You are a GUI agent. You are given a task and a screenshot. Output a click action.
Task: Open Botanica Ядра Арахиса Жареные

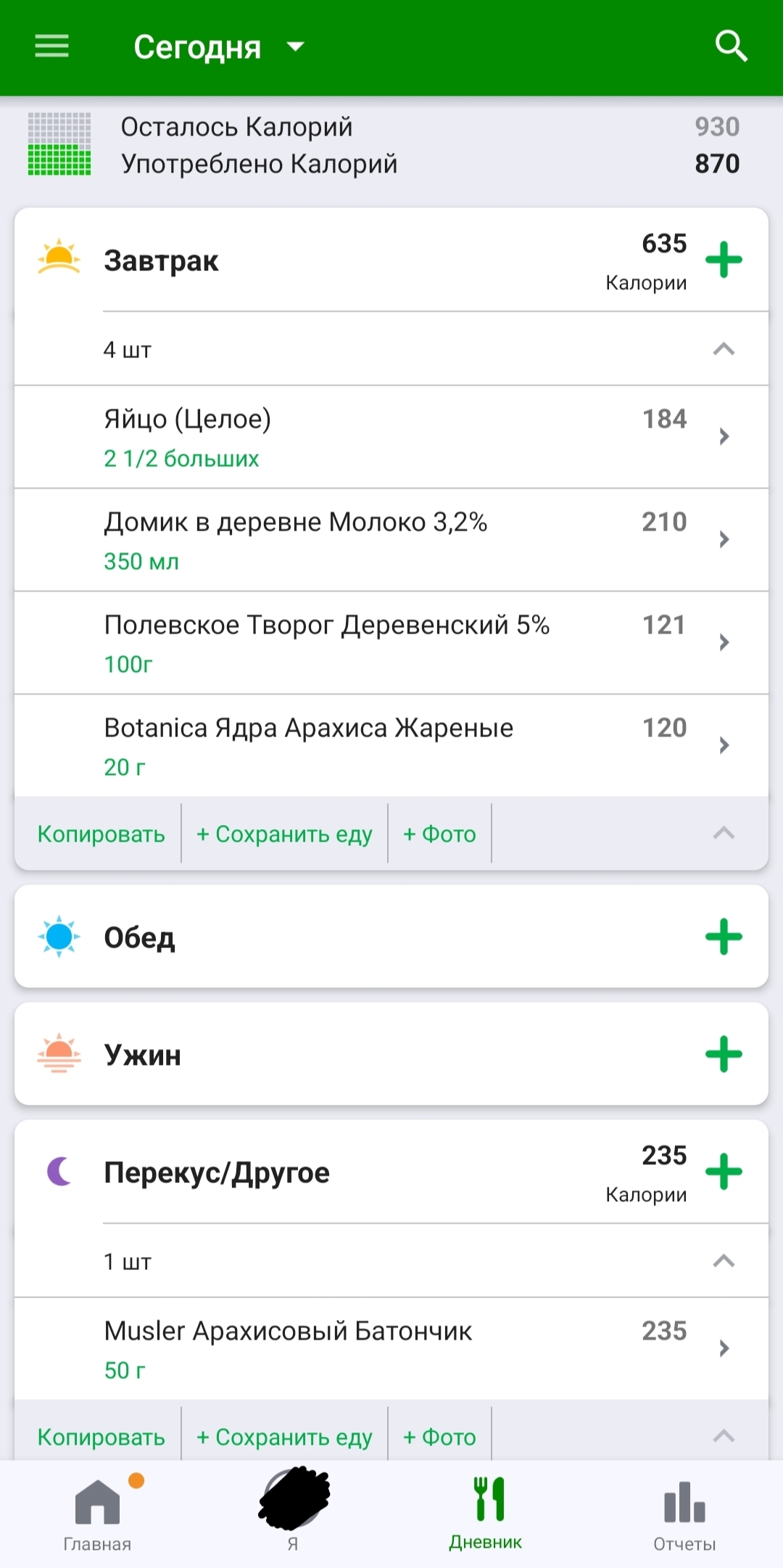coord(391,746)
